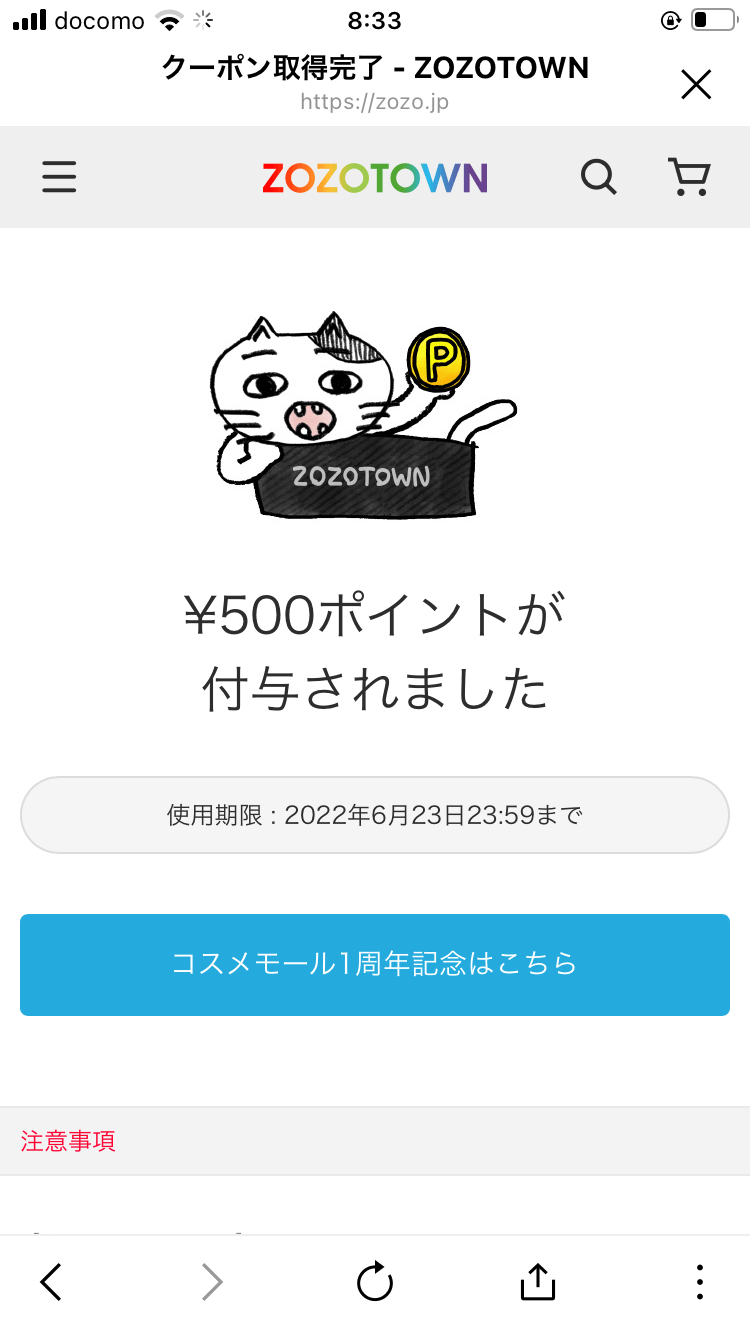Share this page

coord(537,1281)
